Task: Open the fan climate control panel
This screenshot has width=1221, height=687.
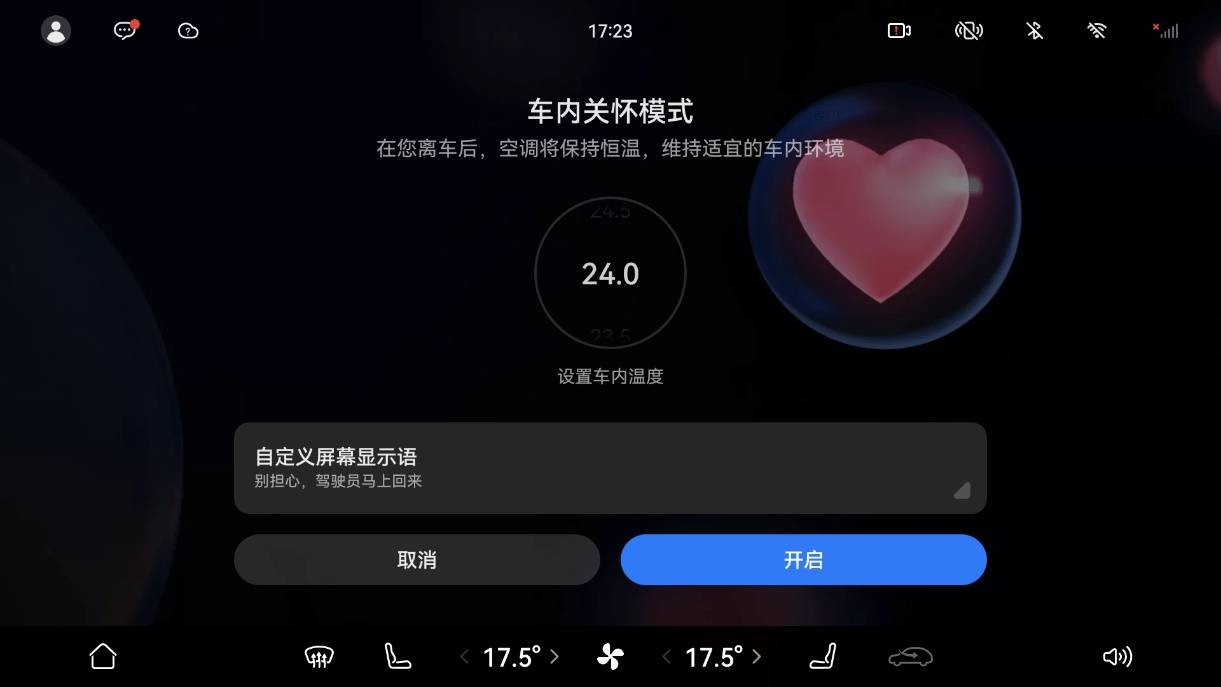Action: coord(610,657)
